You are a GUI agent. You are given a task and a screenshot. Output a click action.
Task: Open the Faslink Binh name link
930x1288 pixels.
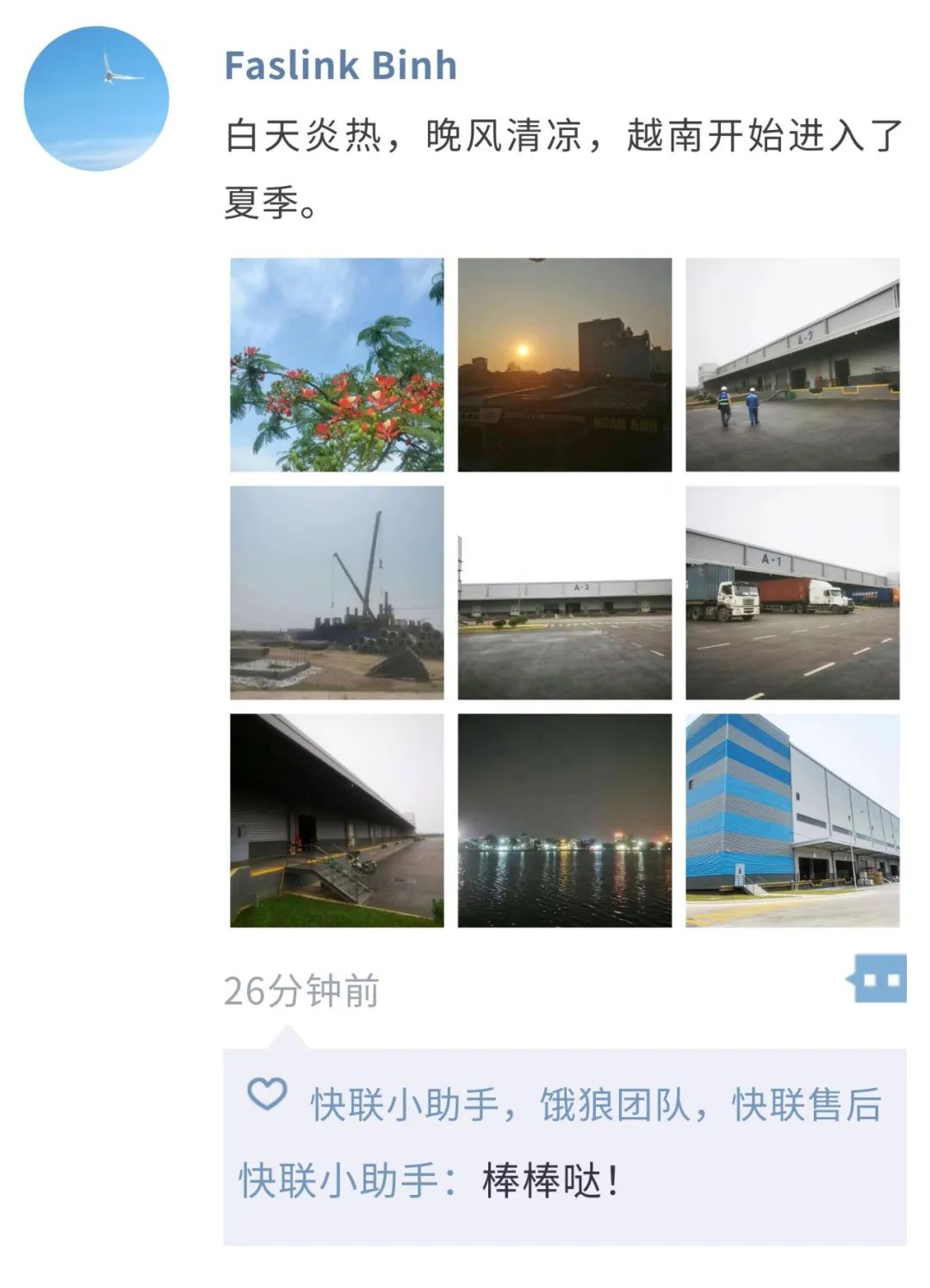point(340,66)
